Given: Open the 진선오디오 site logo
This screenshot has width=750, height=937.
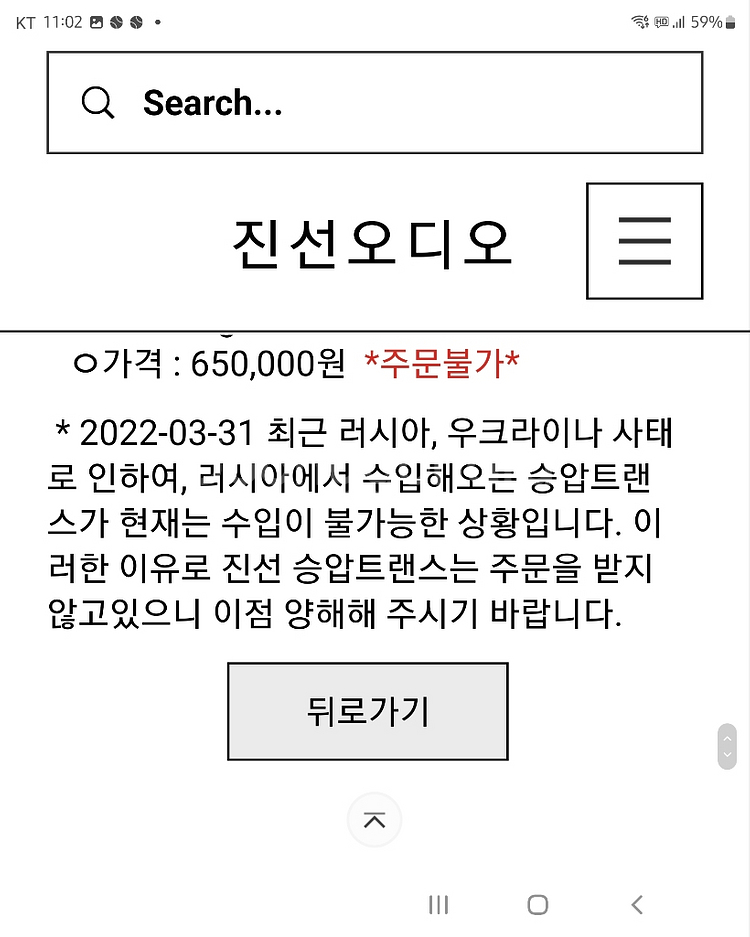Looking at the screenshot, I should (x=371, y=241).
